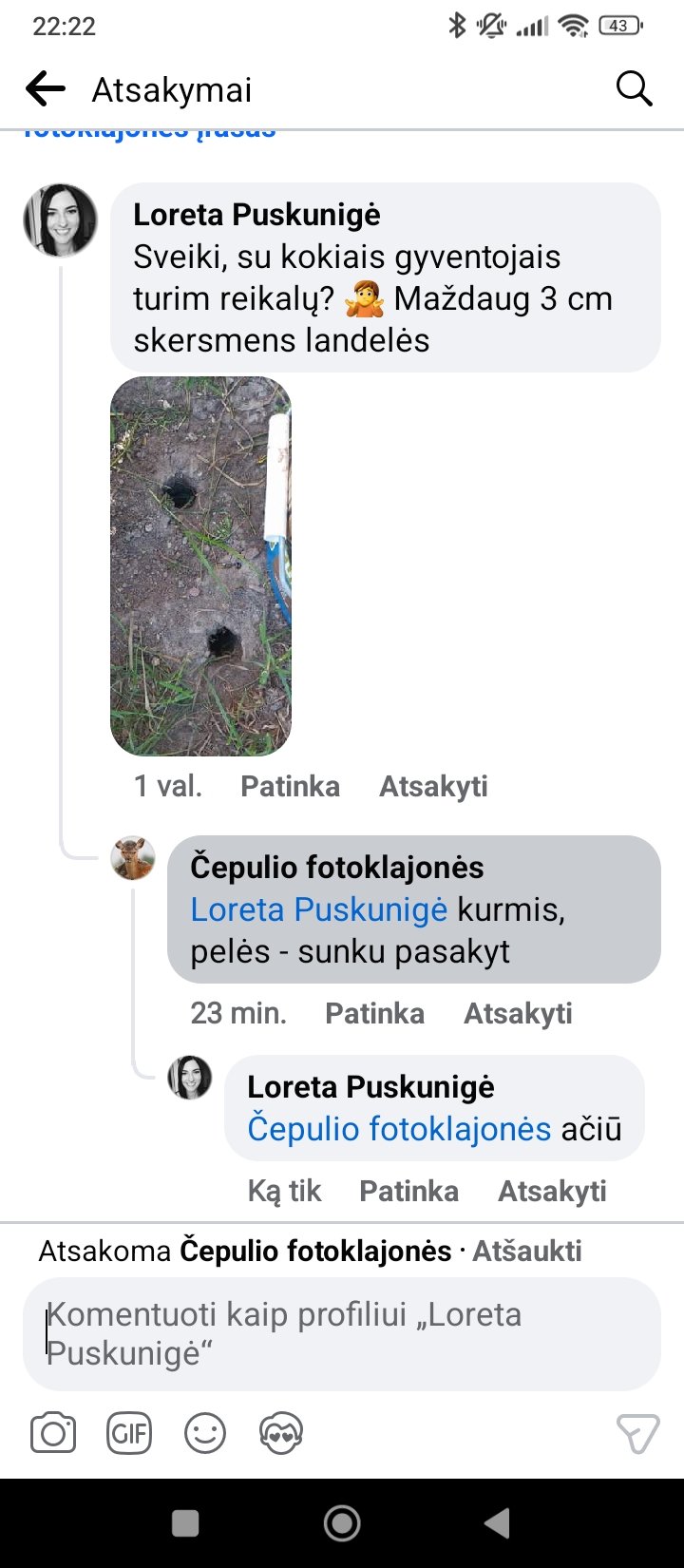Open the GIF picker
The width and height of the screenshot is (684, 1568).
tap(129, 1433)
